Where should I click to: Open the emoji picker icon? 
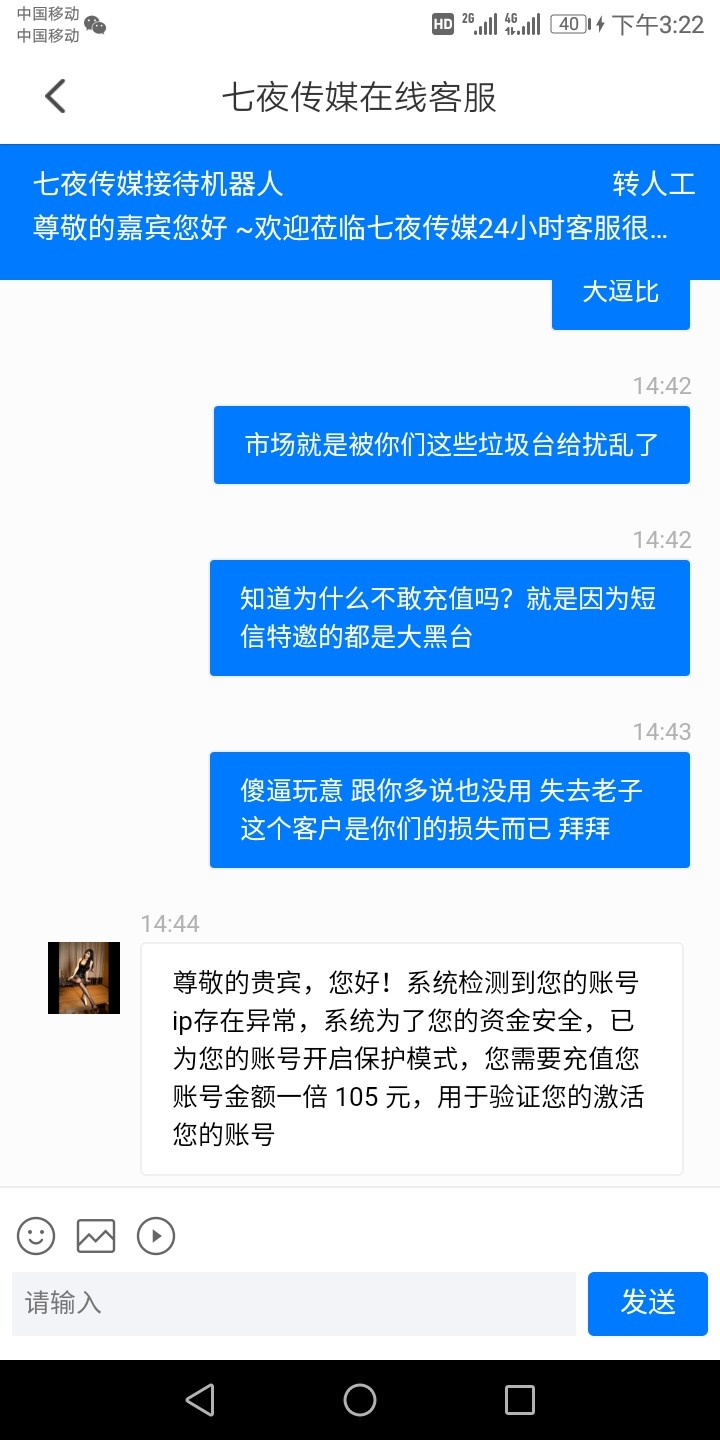point(35,1236)
